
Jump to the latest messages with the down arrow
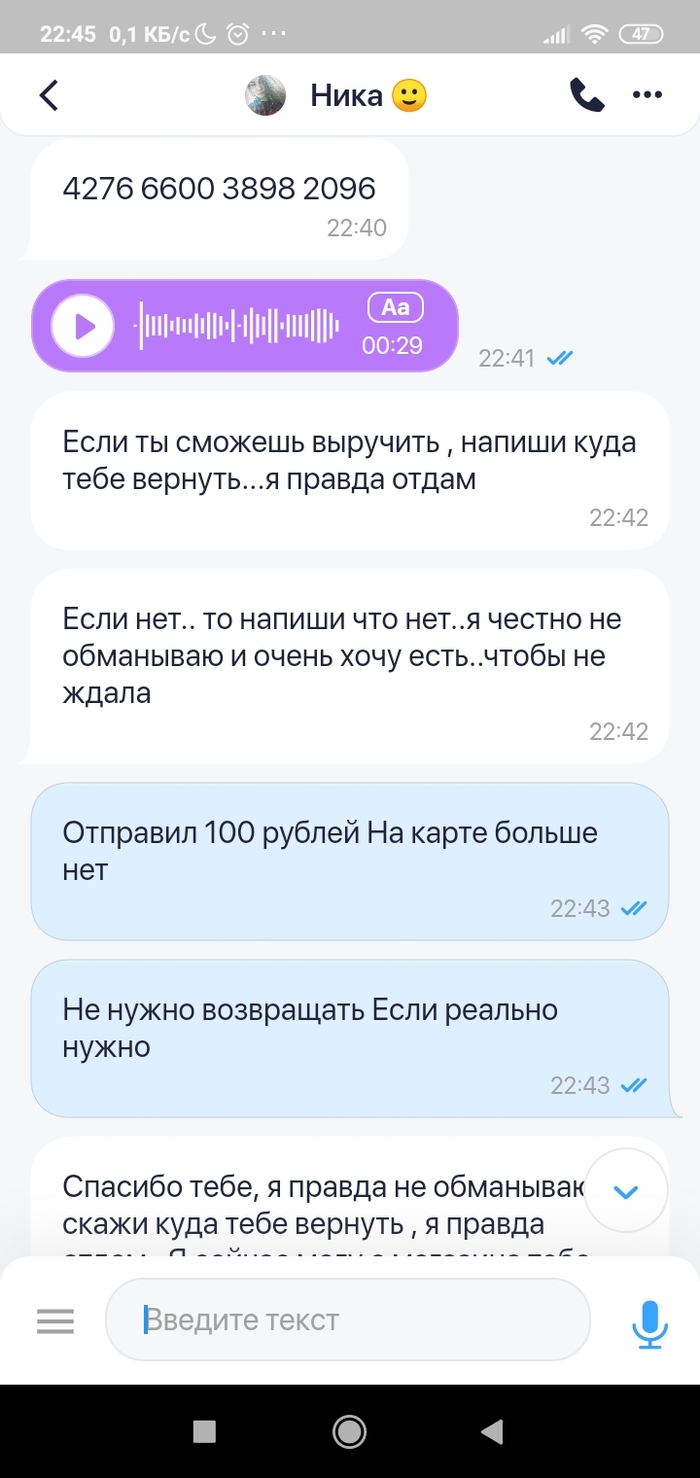625,1191
